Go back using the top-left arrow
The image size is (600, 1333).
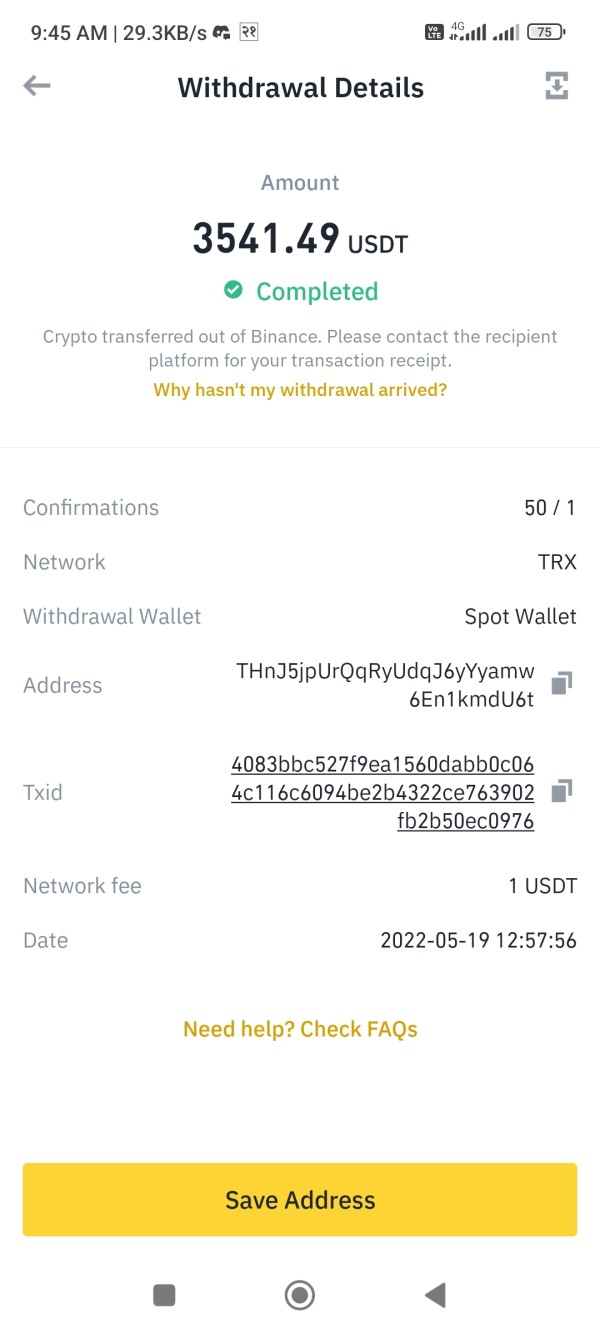point(37,87)
